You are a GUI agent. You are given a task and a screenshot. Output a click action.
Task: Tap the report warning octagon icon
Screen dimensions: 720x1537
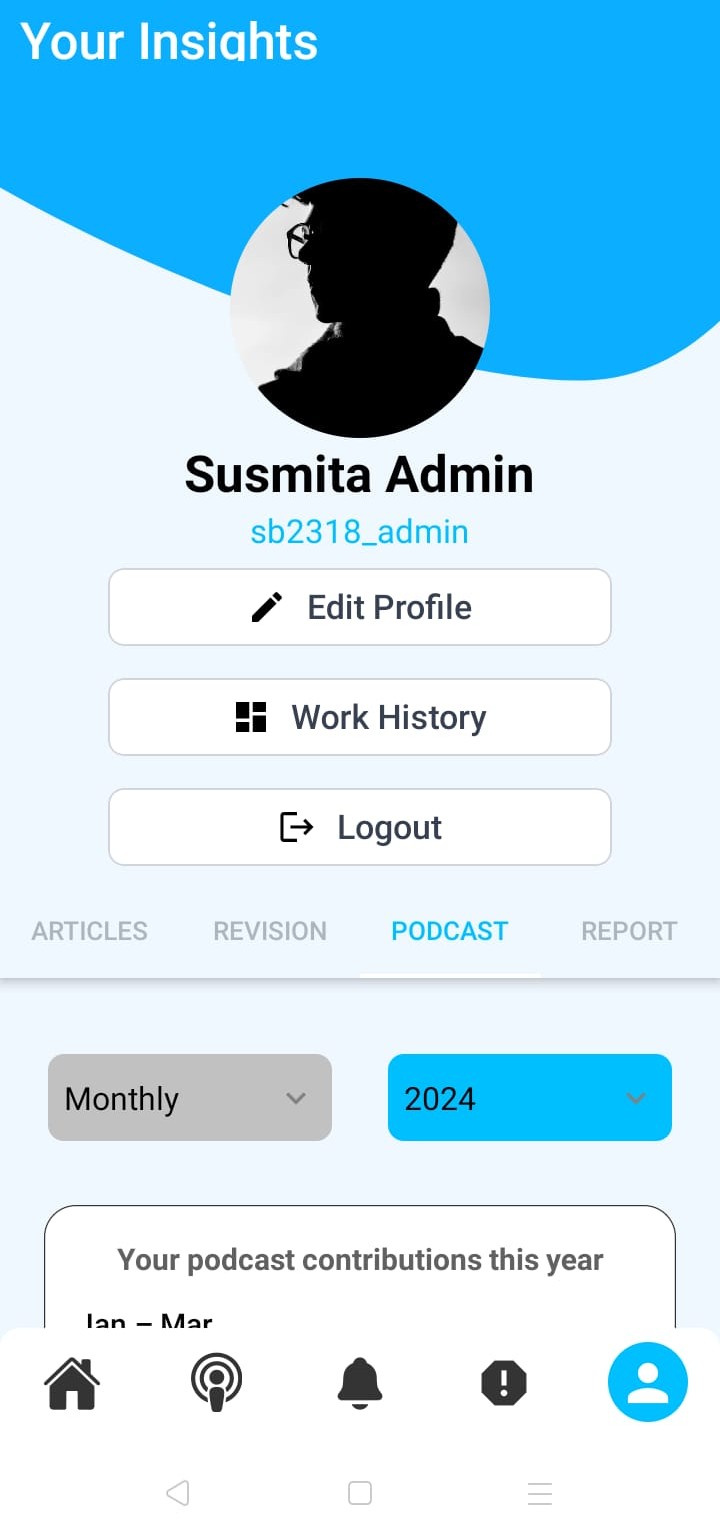[x=504, y=1381]
